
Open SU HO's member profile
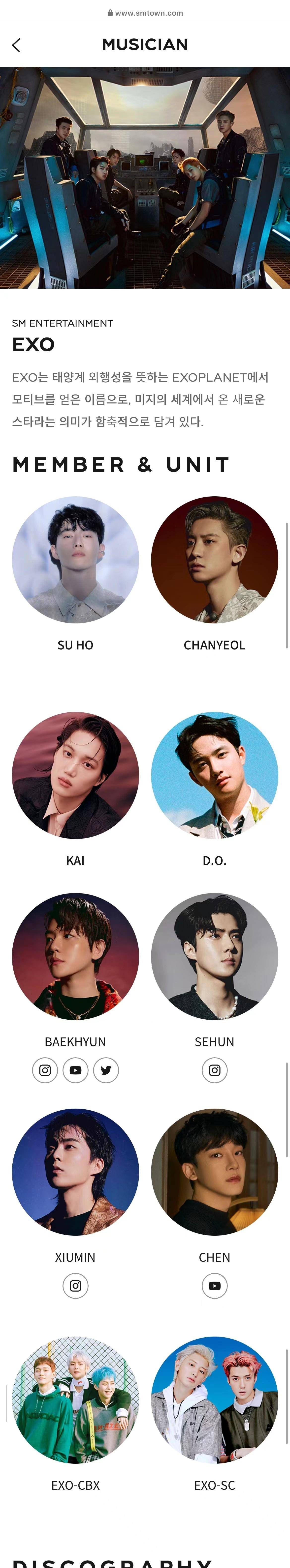click(x=76, y=560)
